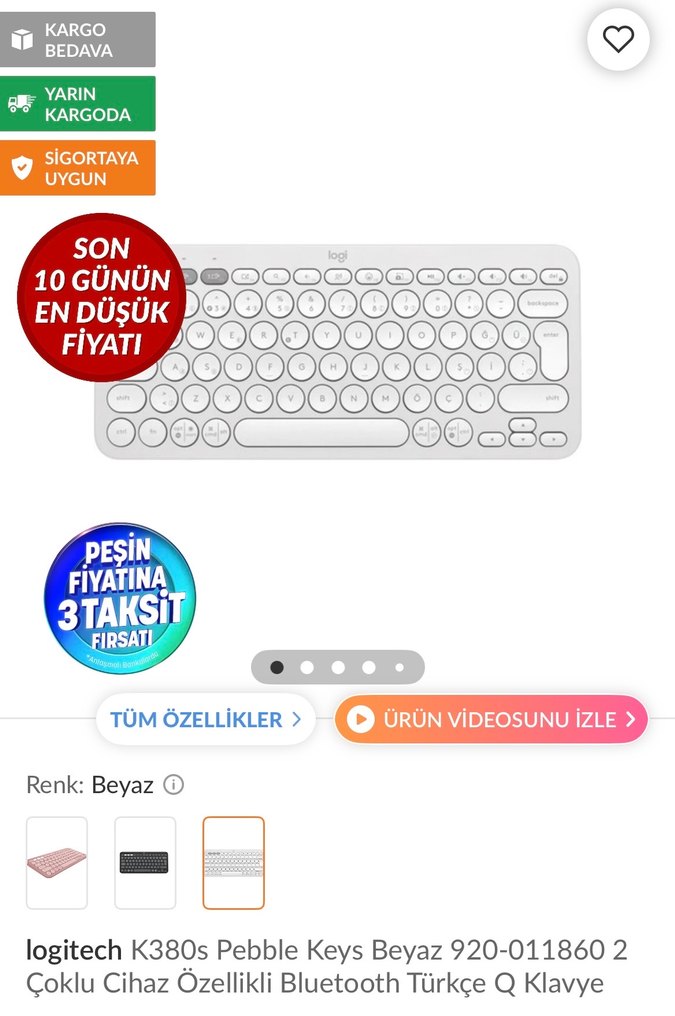Viewport: 675px width, 1016px height.
Task: Choose the white keyboard color option
Action: pos(233,862)
